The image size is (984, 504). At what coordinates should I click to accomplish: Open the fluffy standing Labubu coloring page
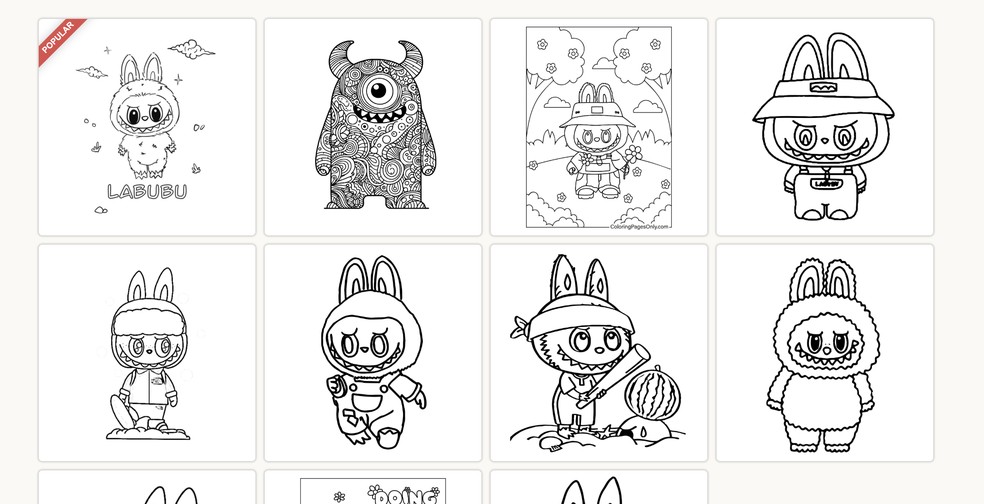(825, 353)
